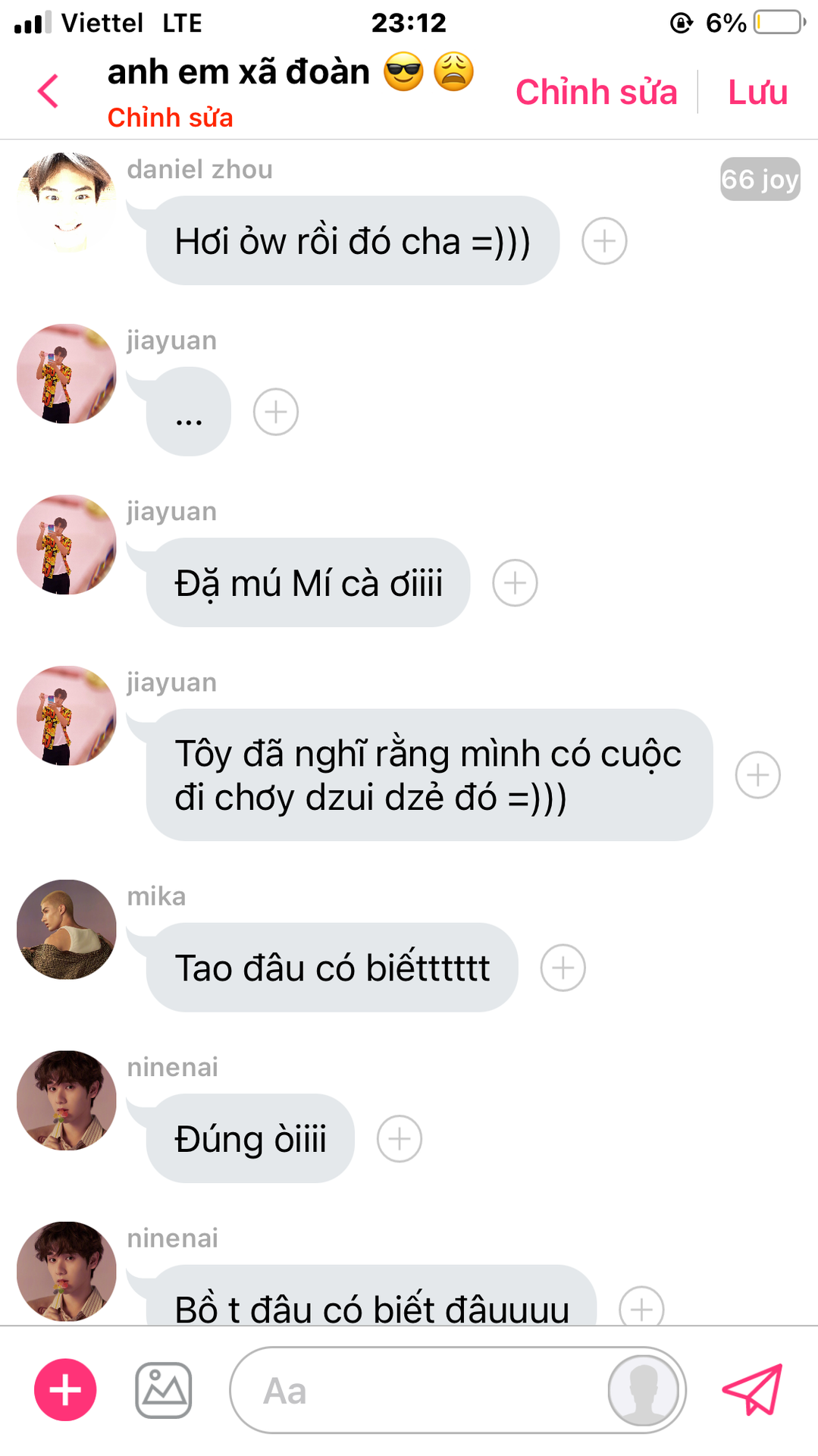The image size is (818, 1456).
Task: Choose the speaker via the avatar in input field
Action: tap(644, 1390)
